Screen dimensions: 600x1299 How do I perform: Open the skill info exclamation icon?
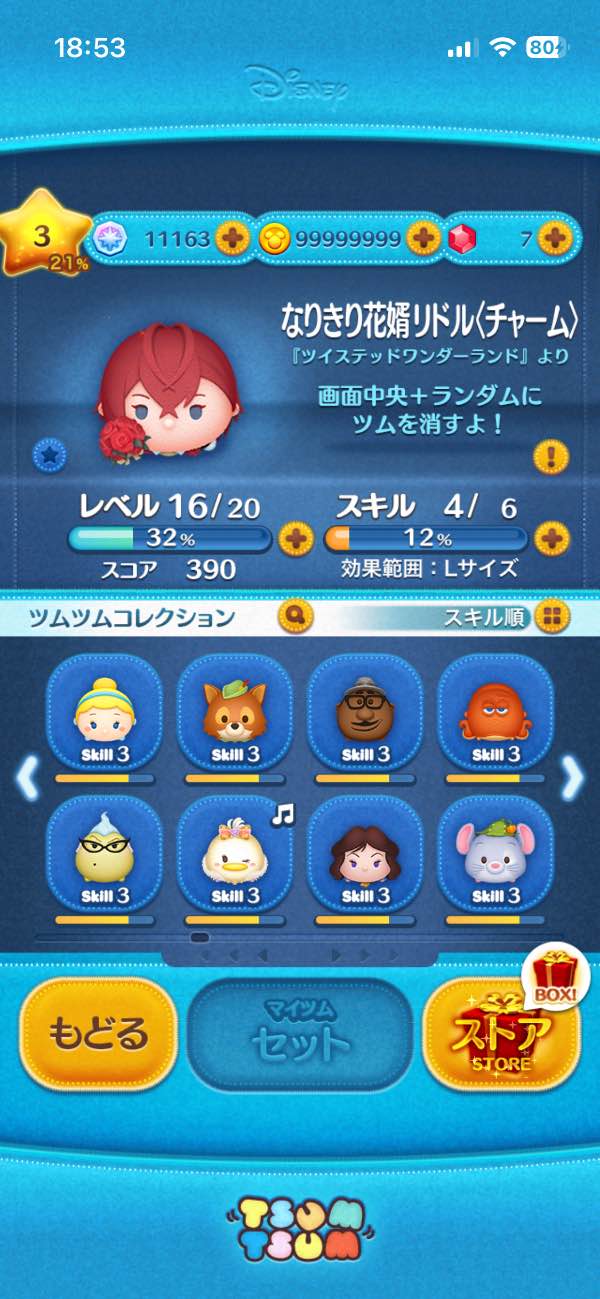pyautogui.click(x=550, y=457)
